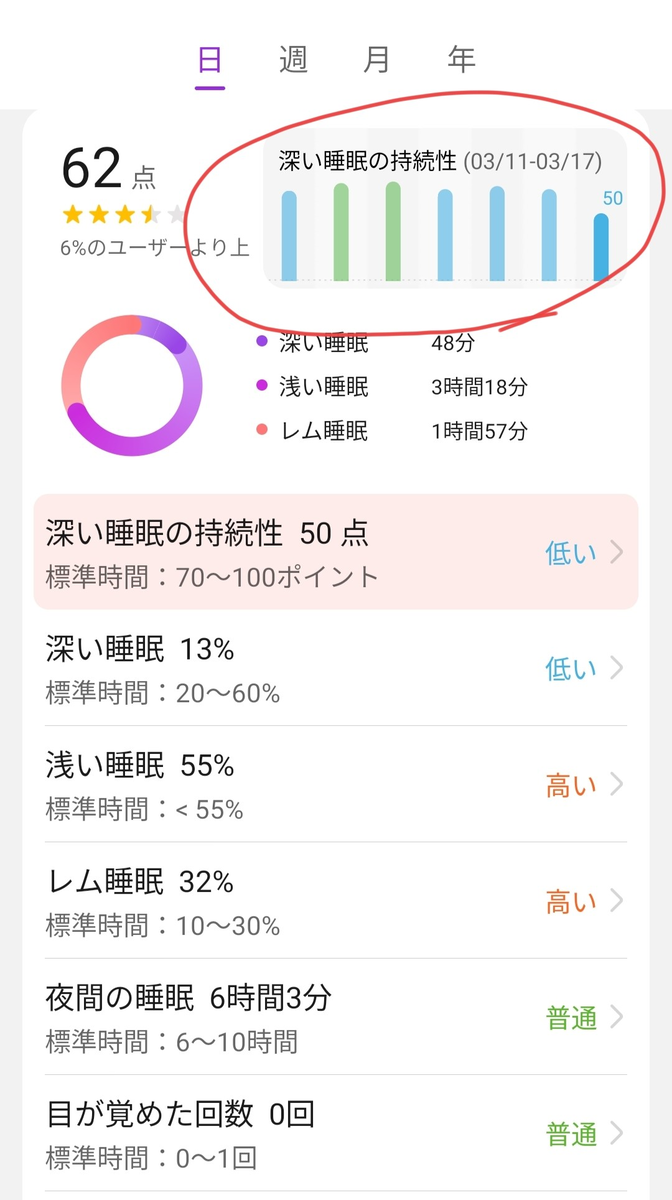Open the 夜間の睡眠 6時間3分 row

(336, 1017)
